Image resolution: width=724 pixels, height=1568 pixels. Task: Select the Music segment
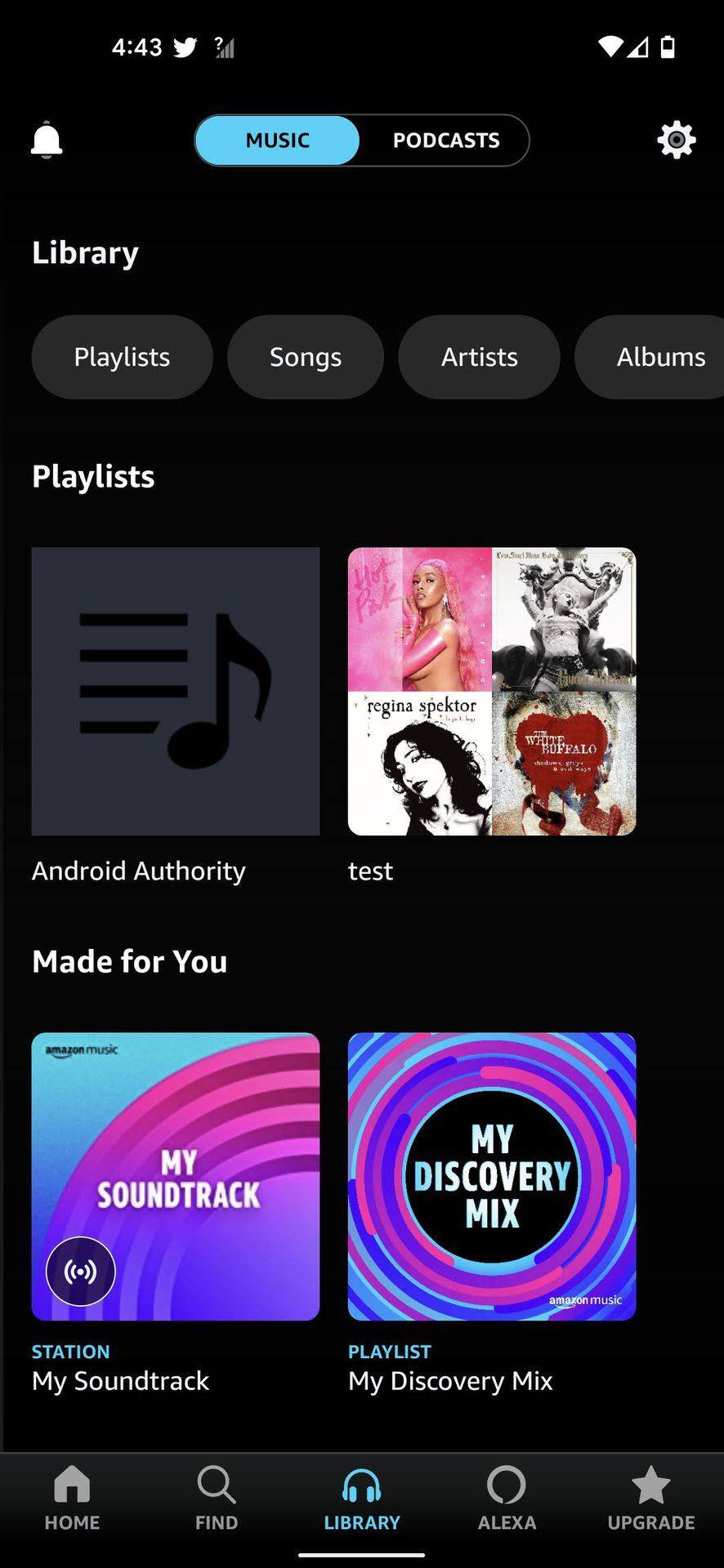(277, 140)
